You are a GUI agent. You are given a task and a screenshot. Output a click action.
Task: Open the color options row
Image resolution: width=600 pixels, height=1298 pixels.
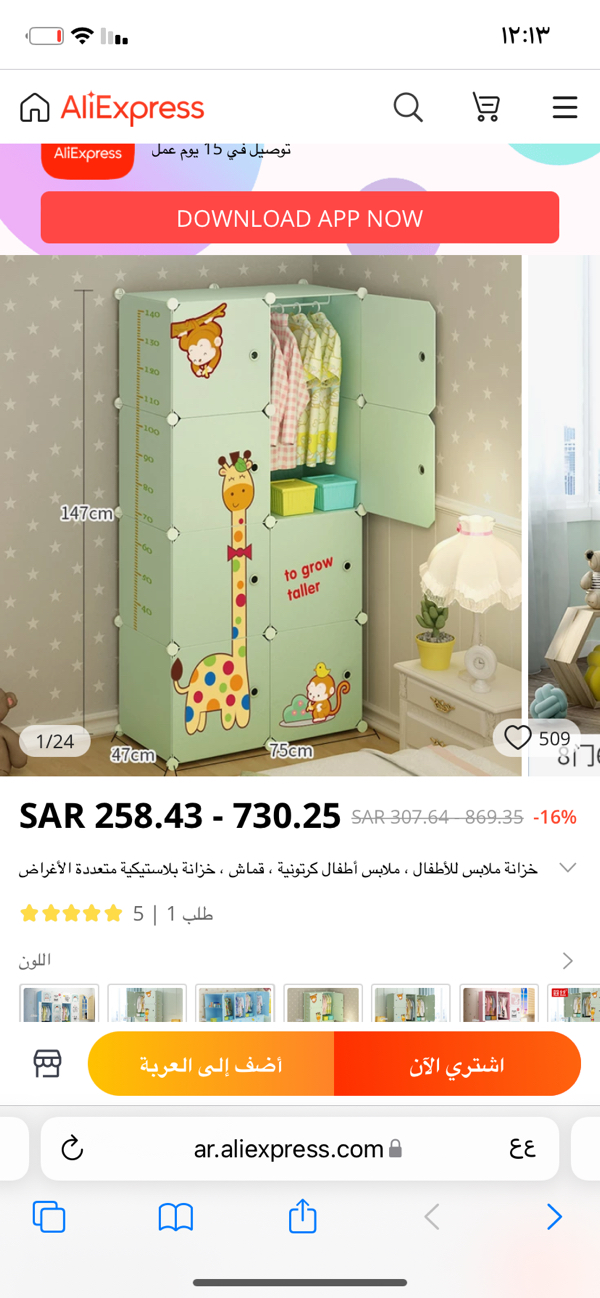(567, 961)
